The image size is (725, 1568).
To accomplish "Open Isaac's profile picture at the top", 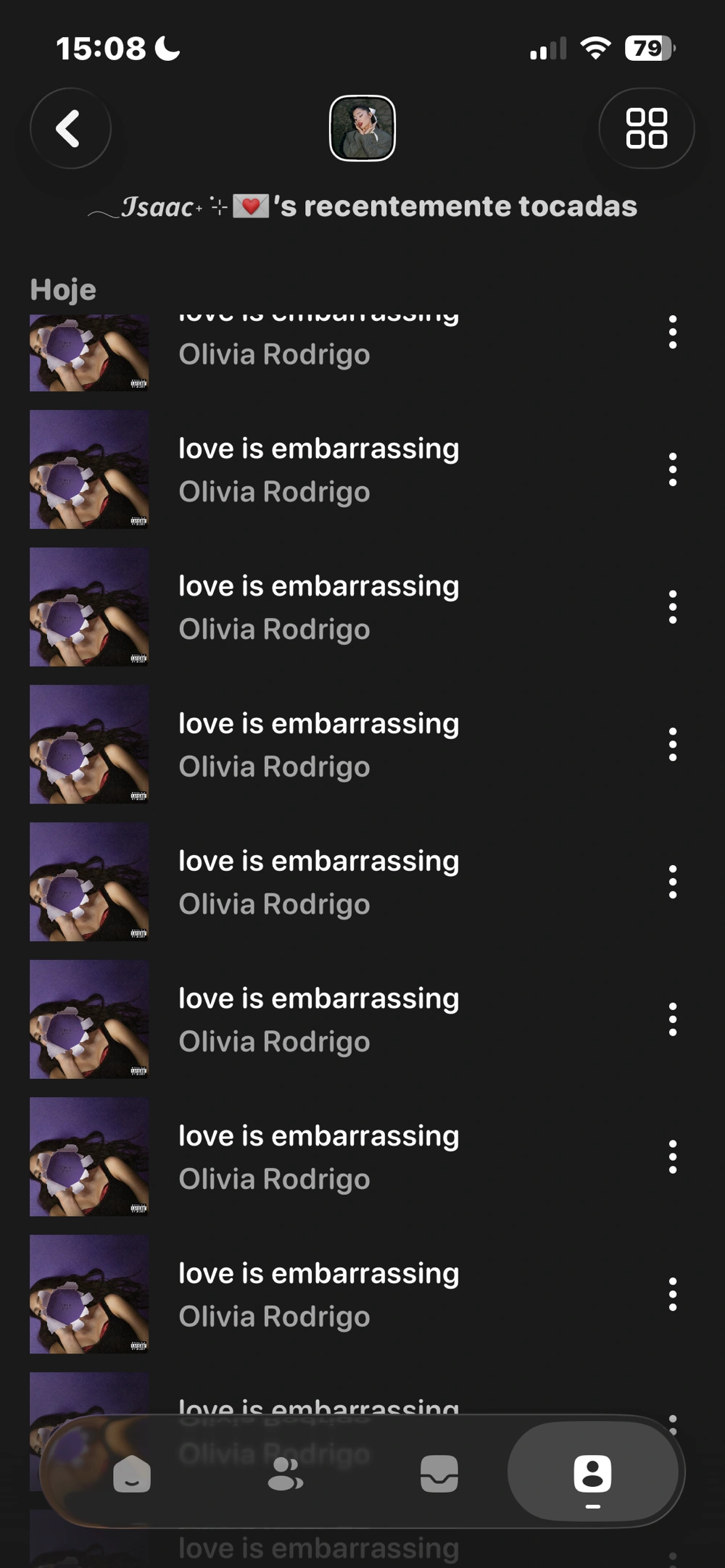I will click(362, 128).
